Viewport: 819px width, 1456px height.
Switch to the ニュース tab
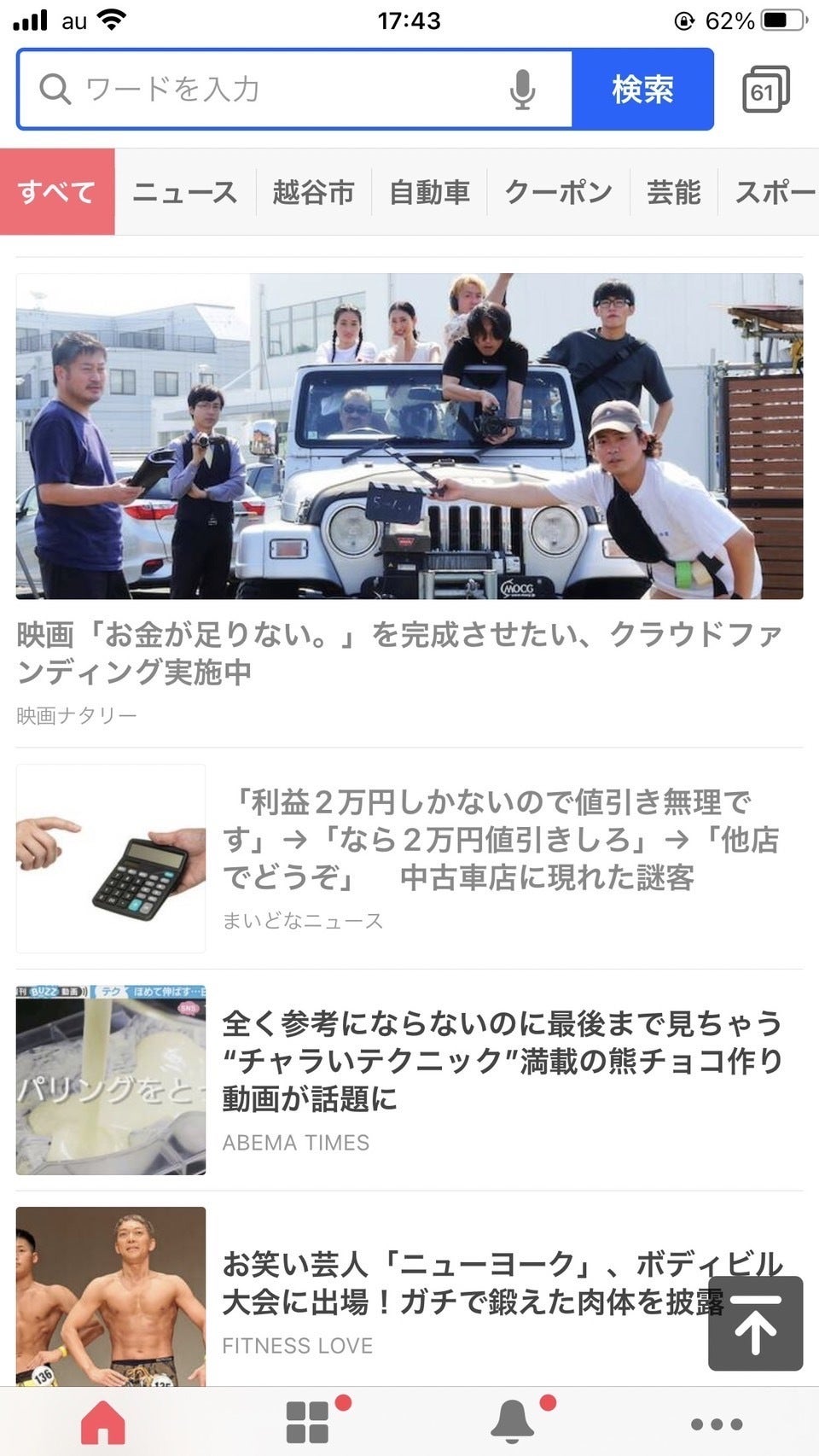(185, 192)
